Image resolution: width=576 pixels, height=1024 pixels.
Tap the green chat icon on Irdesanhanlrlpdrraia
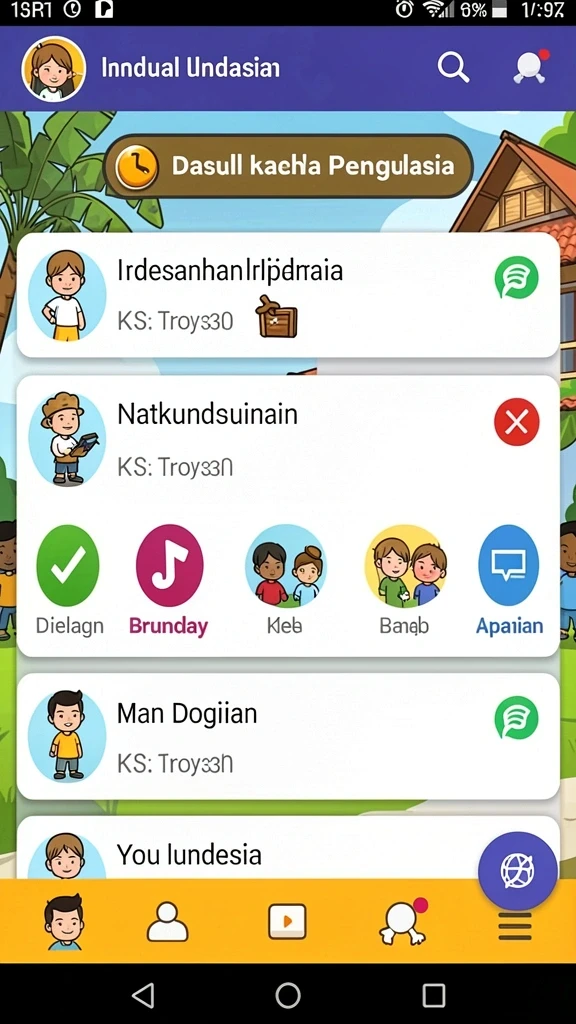point(517,278)
